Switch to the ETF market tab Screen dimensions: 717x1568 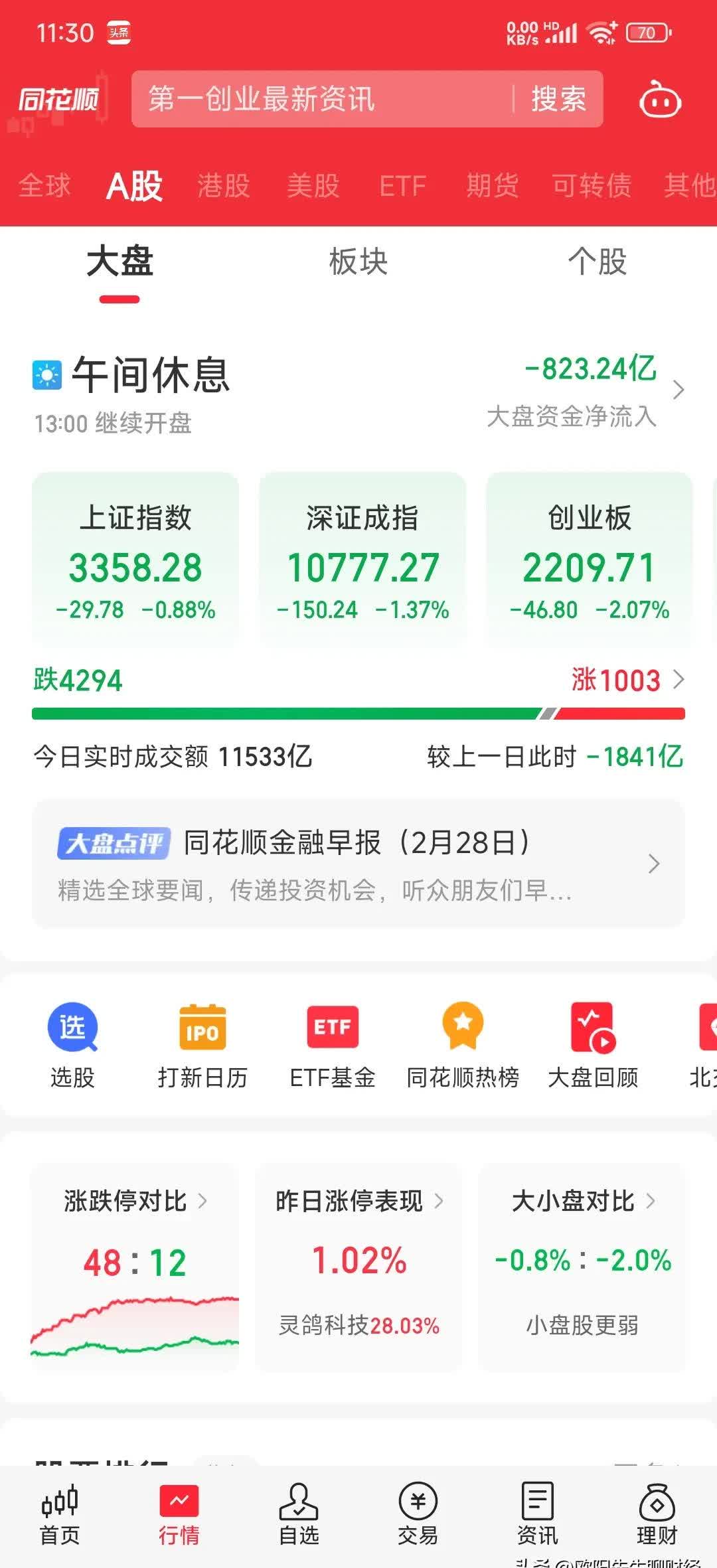(x=403, y=186)
